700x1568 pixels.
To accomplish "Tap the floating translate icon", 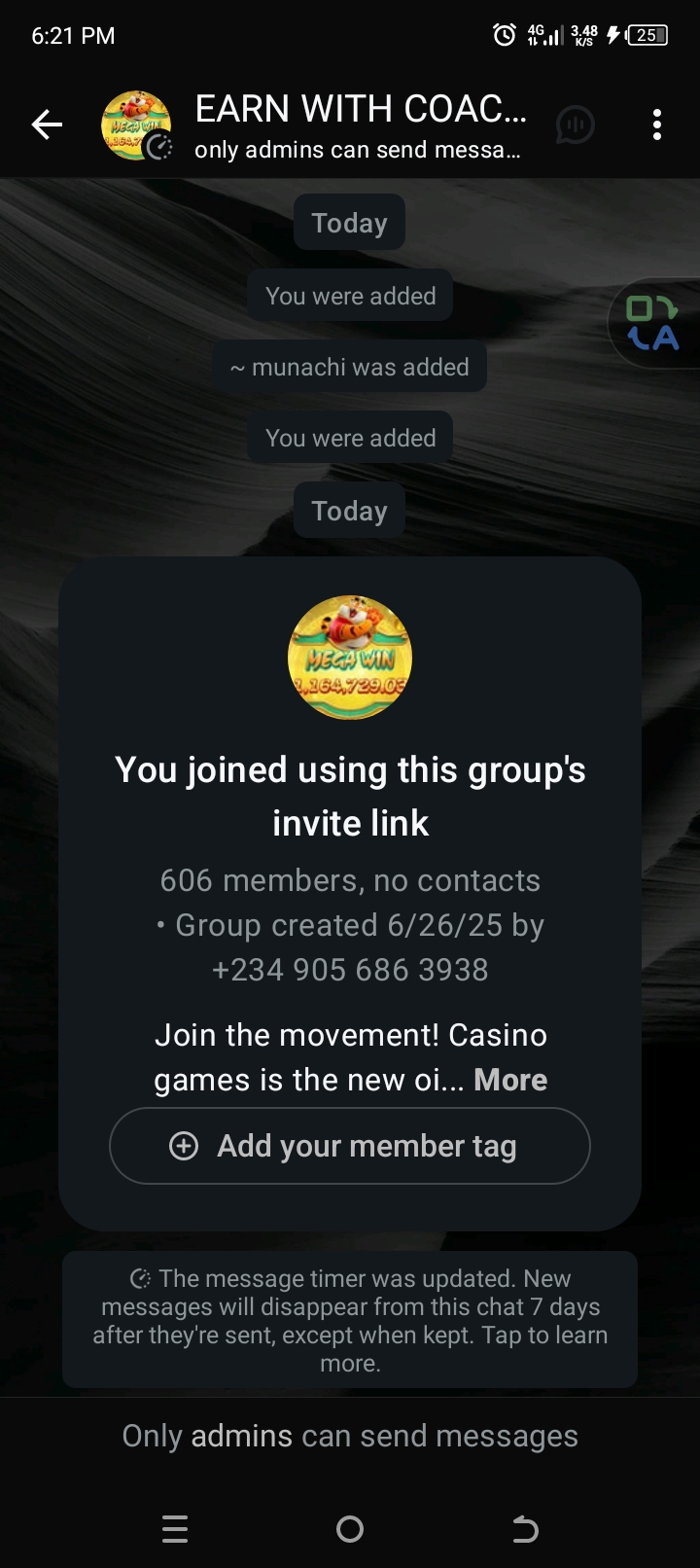I will (653, 323).
